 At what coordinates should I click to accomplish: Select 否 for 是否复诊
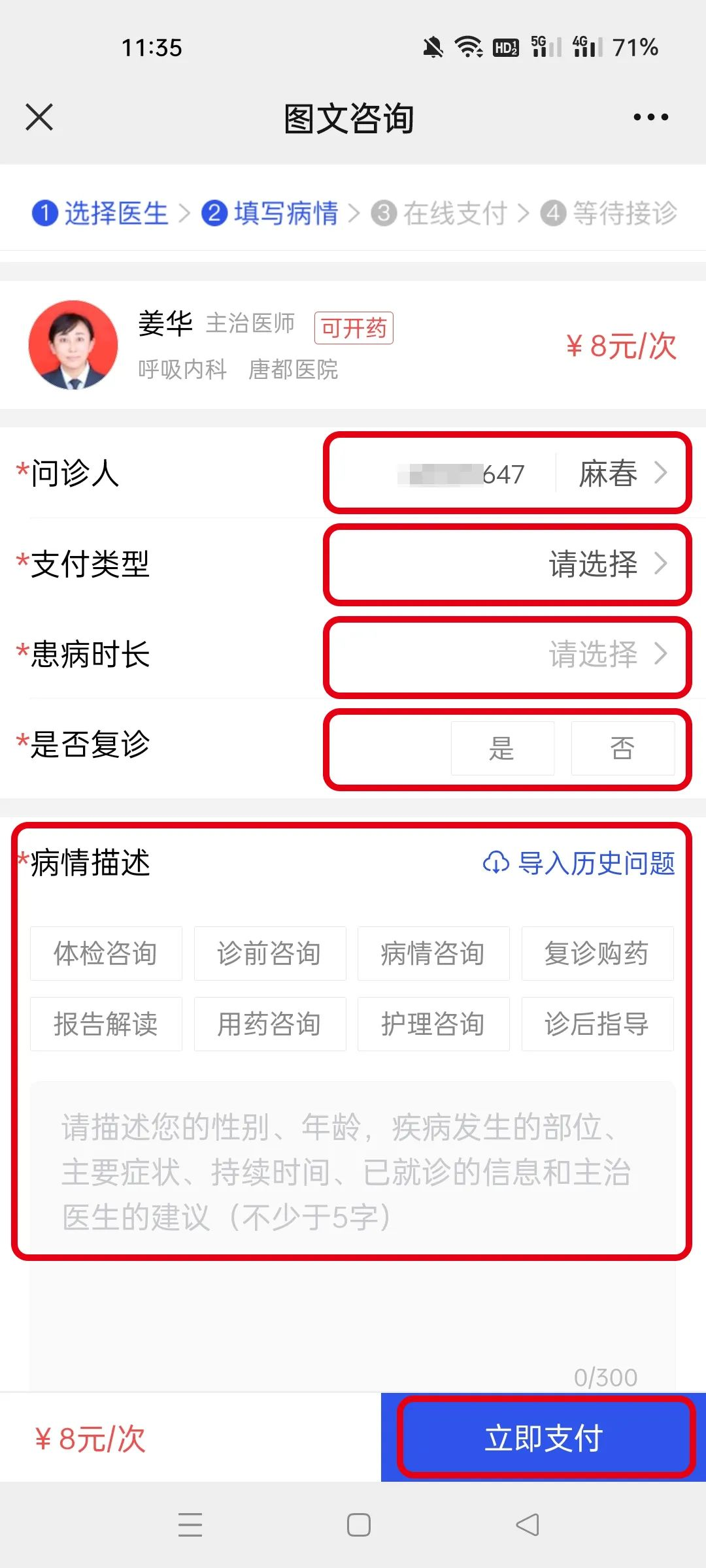pos(622,748)
